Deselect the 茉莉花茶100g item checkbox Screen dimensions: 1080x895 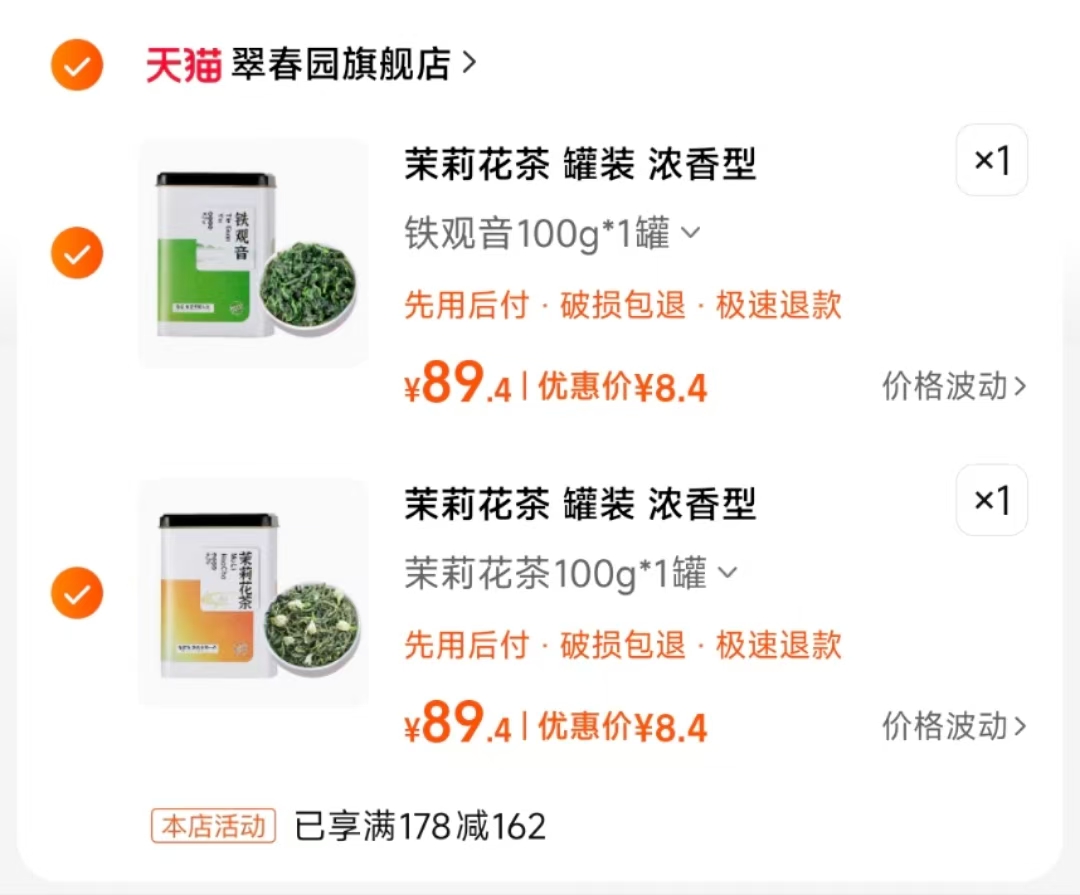coord(77,593)
